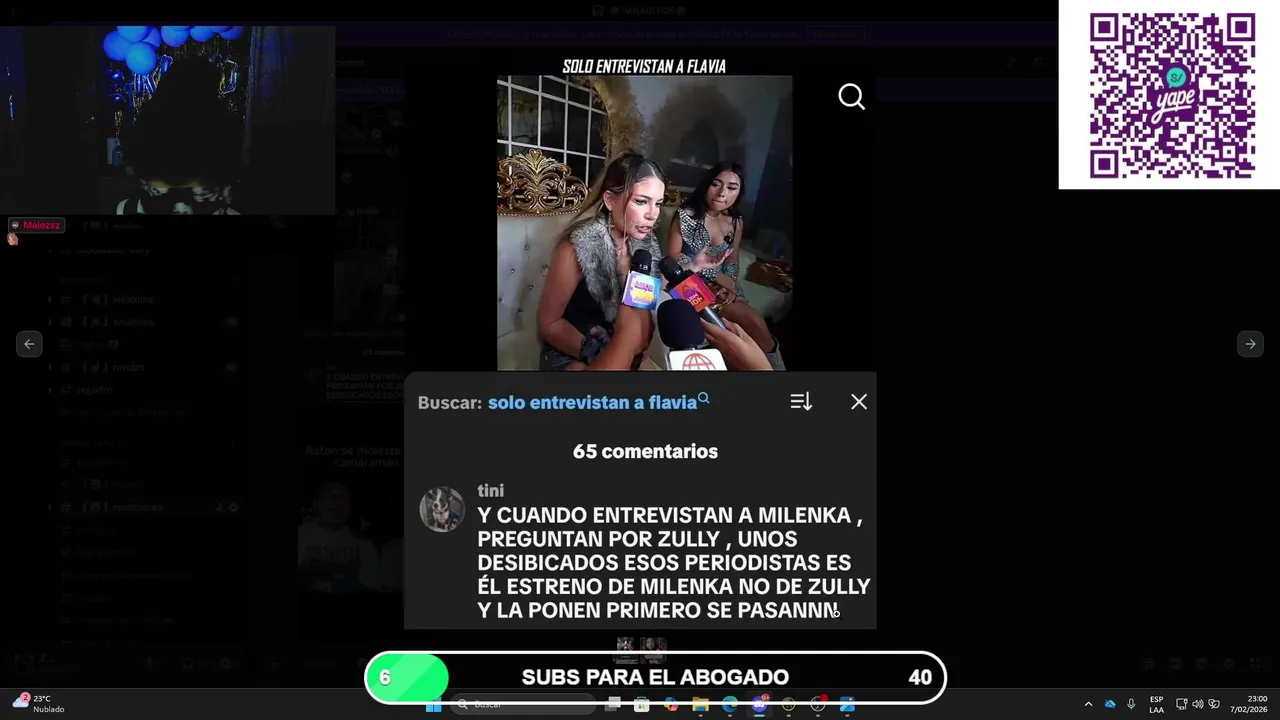The width and height of the screenshot is (1280, 720).
Task: Go to the previous media item
Action: 29,344
